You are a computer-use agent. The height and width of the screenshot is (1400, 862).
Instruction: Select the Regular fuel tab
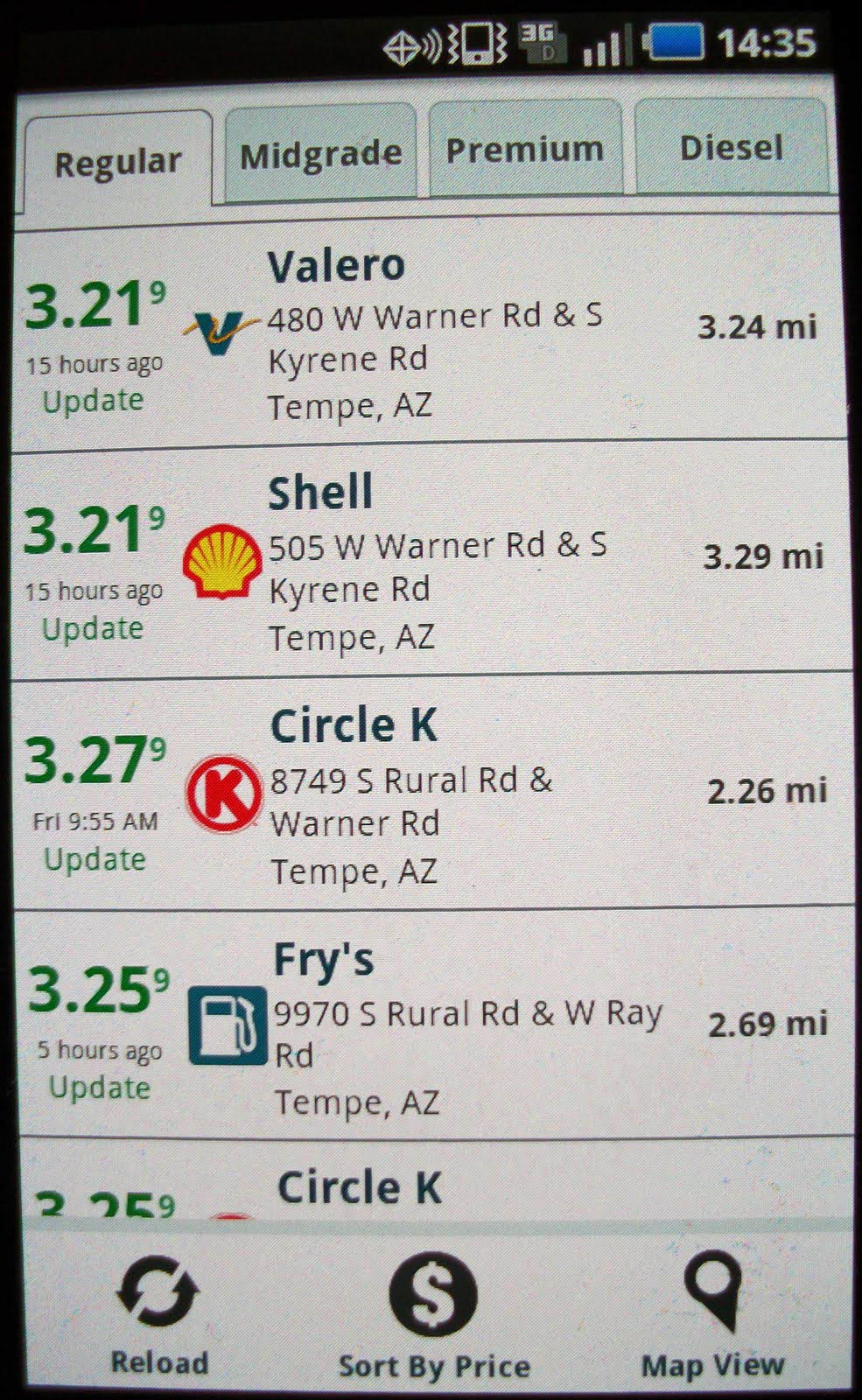pyautogui.click(x=117, y=163)
